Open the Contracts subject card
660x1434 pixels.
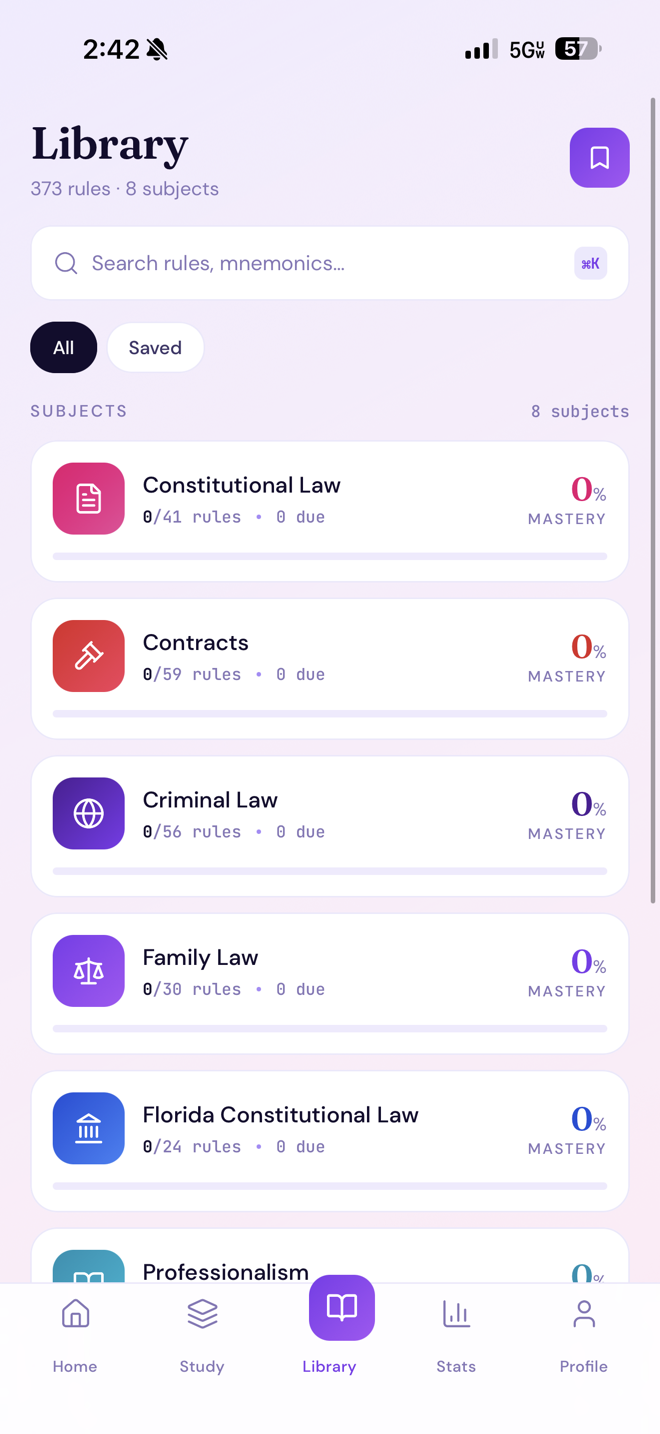tap(330, 669)
